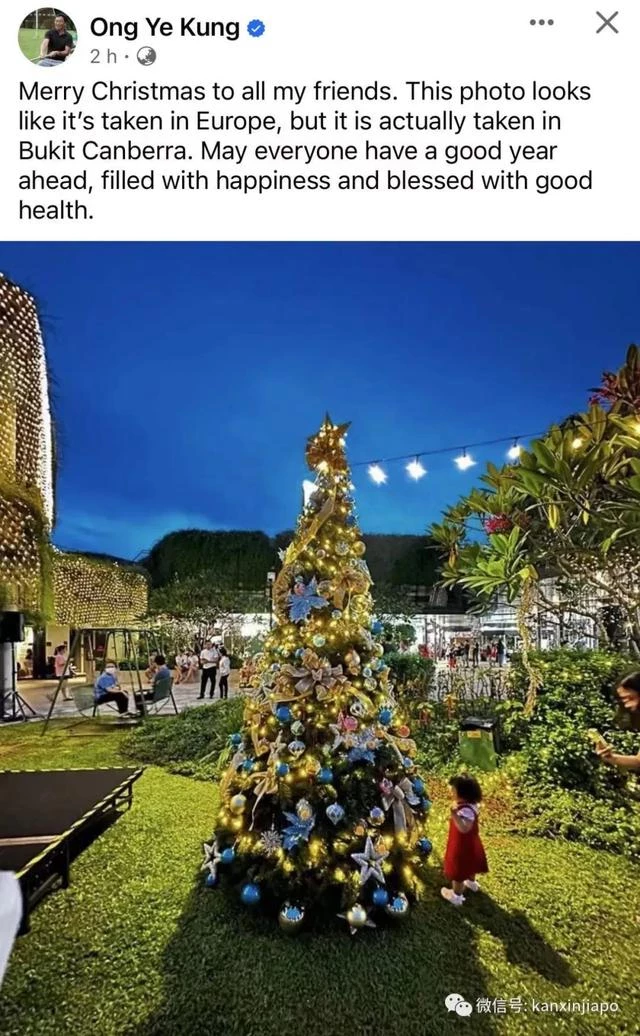Viewport: 640px width, 1036px height.
Task: Open the post's three-dot overflow menu
Action: (x=541, y=23)
